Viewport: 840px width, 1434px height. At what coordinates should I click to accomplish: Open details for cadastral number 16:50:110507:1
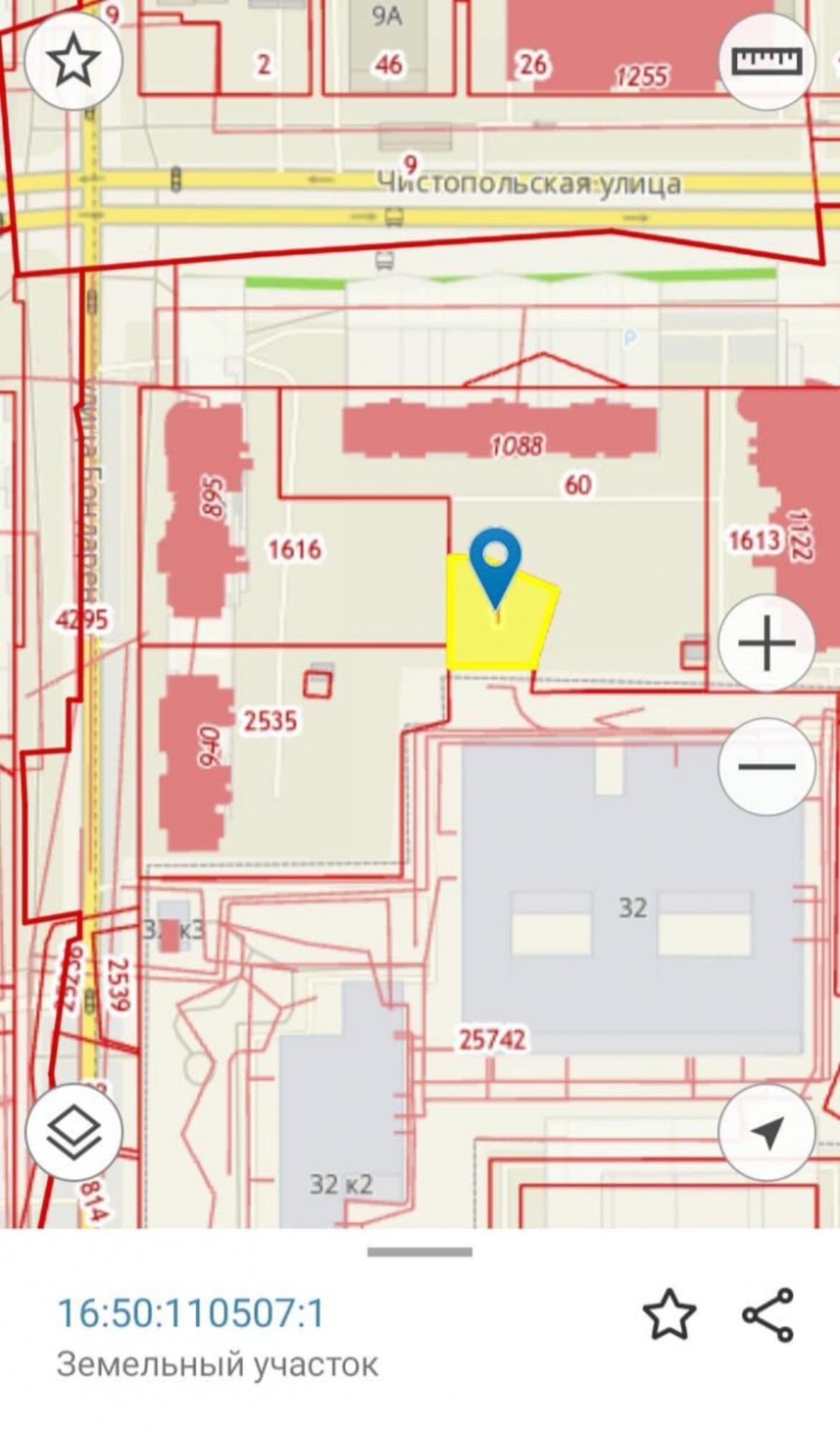(x=191, y=1314)
